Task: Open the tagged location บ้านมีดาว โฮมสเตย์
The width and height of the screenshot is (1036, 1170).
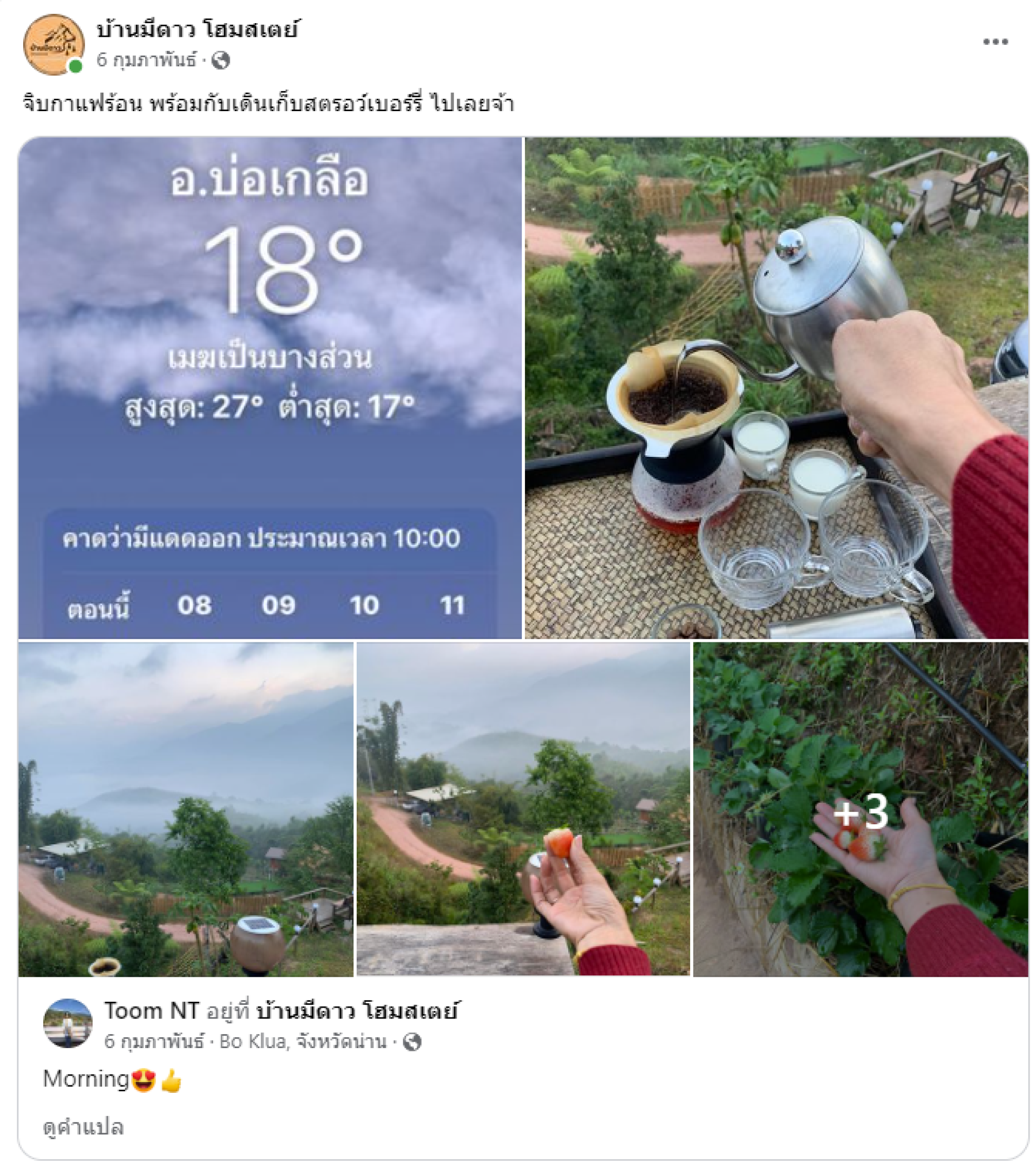Action: (x=356, y=1011)
